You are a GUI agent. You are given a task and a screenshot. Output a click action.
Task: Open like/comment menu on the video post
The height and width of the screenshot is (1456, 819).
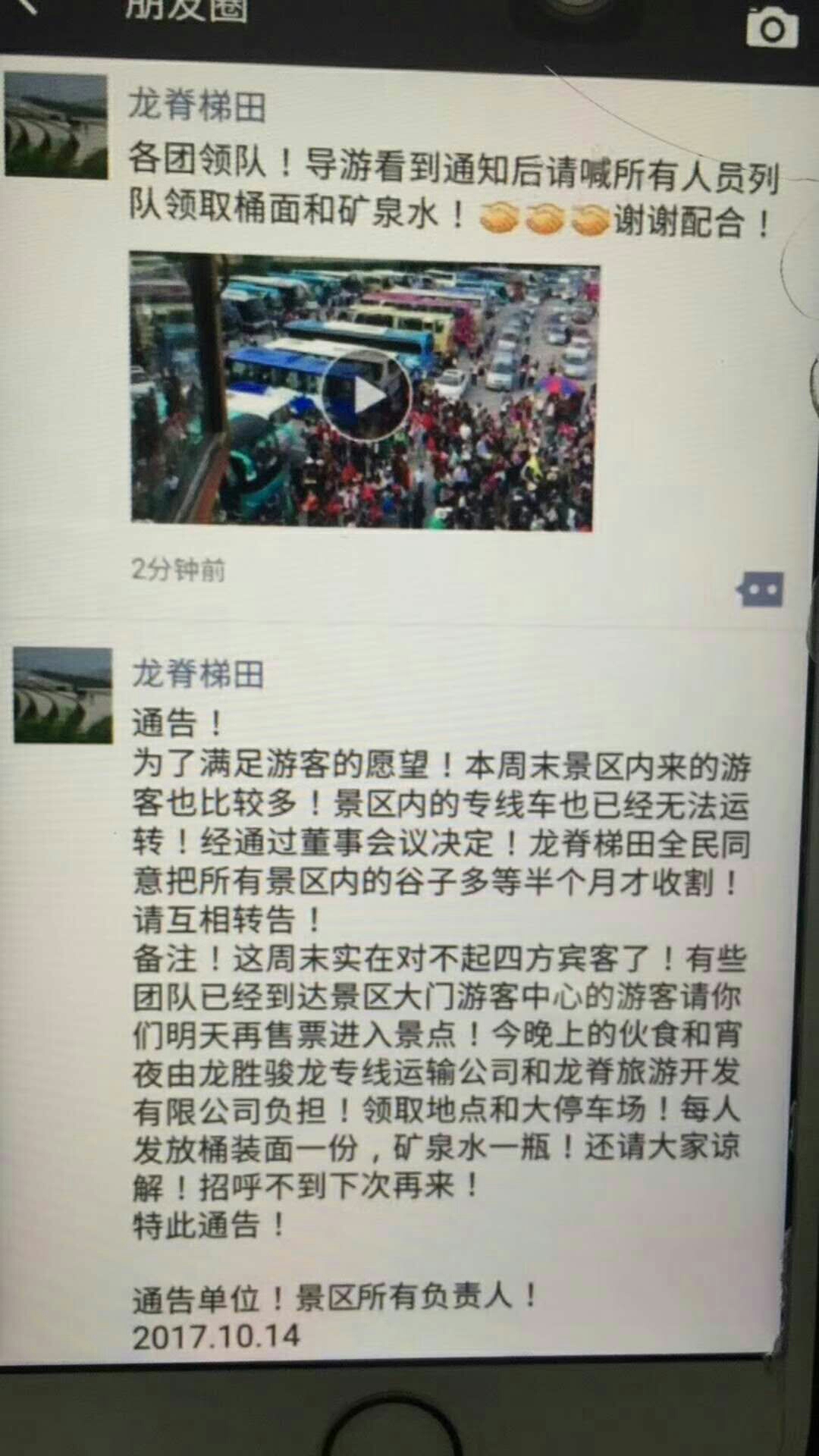pos(760,589)
